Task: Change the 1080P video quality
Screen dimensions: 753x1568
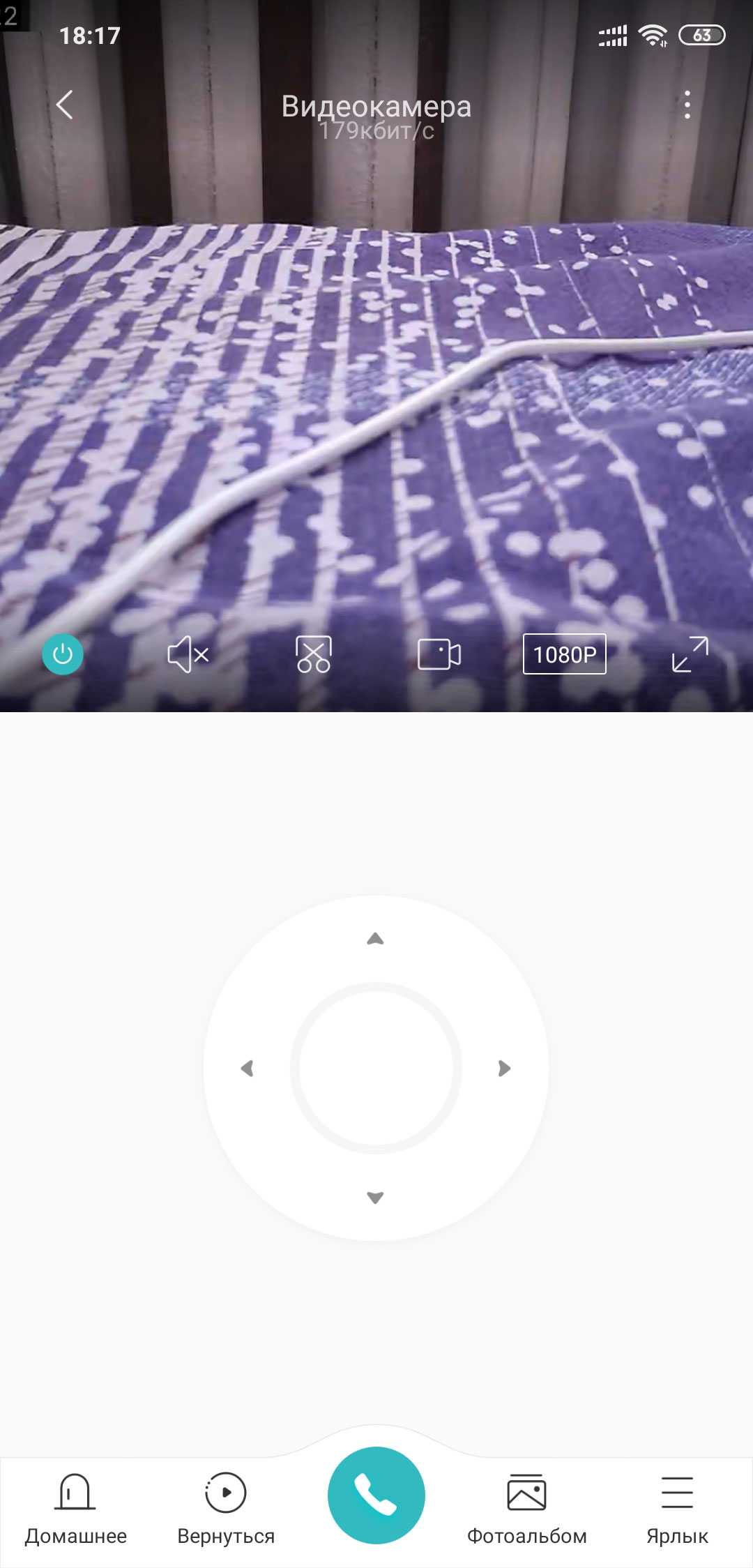Action: click(565, 654)
